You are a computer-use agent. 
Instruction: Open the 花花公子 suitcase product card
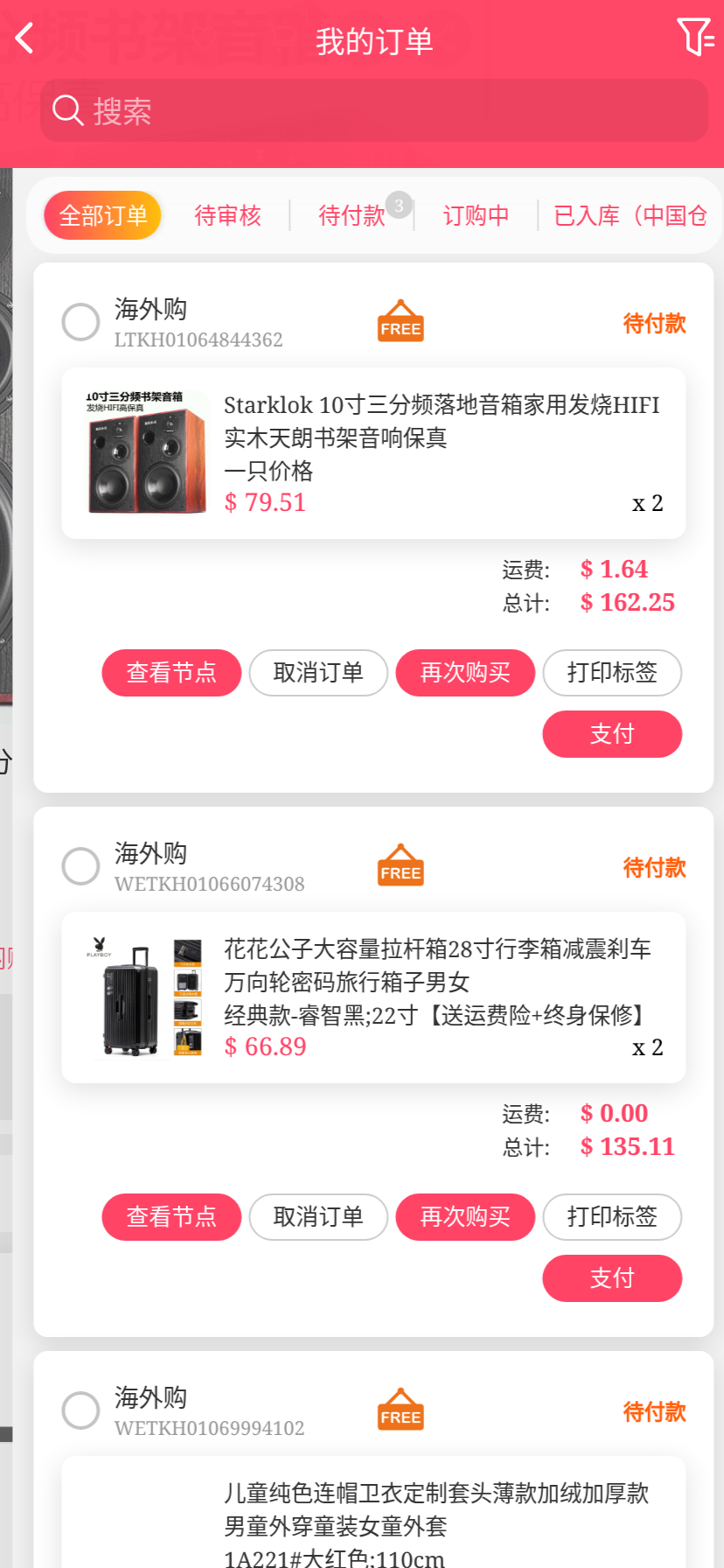(373, 997)
